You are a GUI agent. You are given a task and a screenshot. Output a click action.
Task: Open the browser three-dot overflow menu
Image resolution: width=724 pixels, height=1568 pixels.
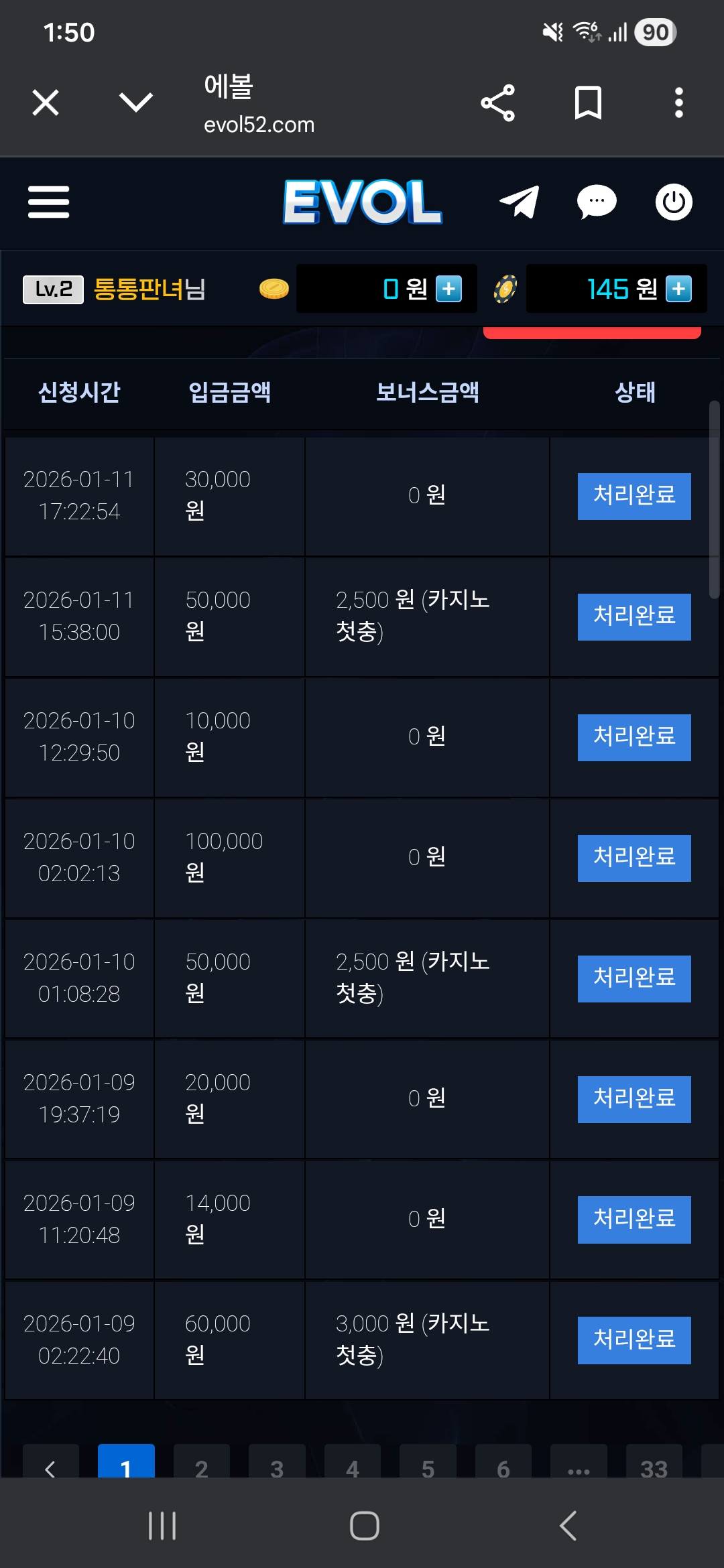(678, 102)
